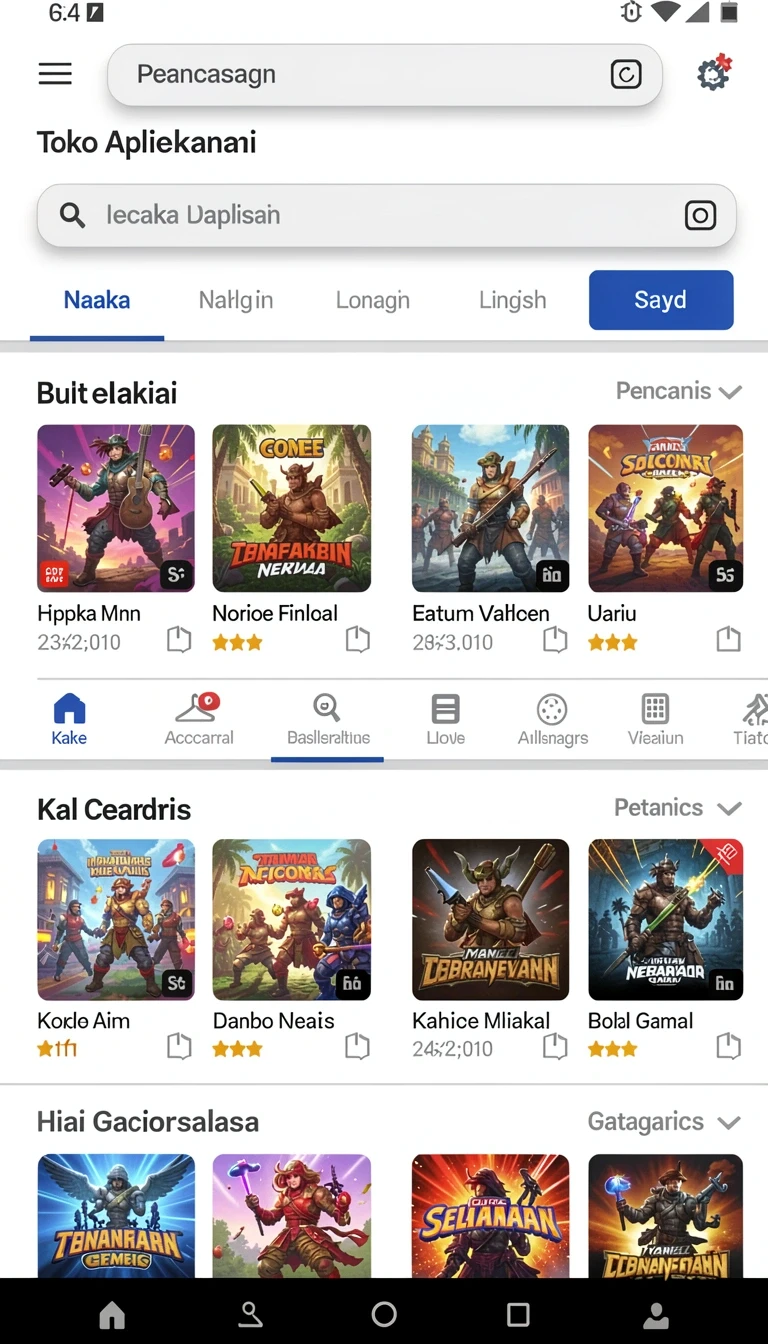Open the Llove tab
The height and width of the screenshot is (1344, 768).
pyautogui.click(x=445, y=720)
